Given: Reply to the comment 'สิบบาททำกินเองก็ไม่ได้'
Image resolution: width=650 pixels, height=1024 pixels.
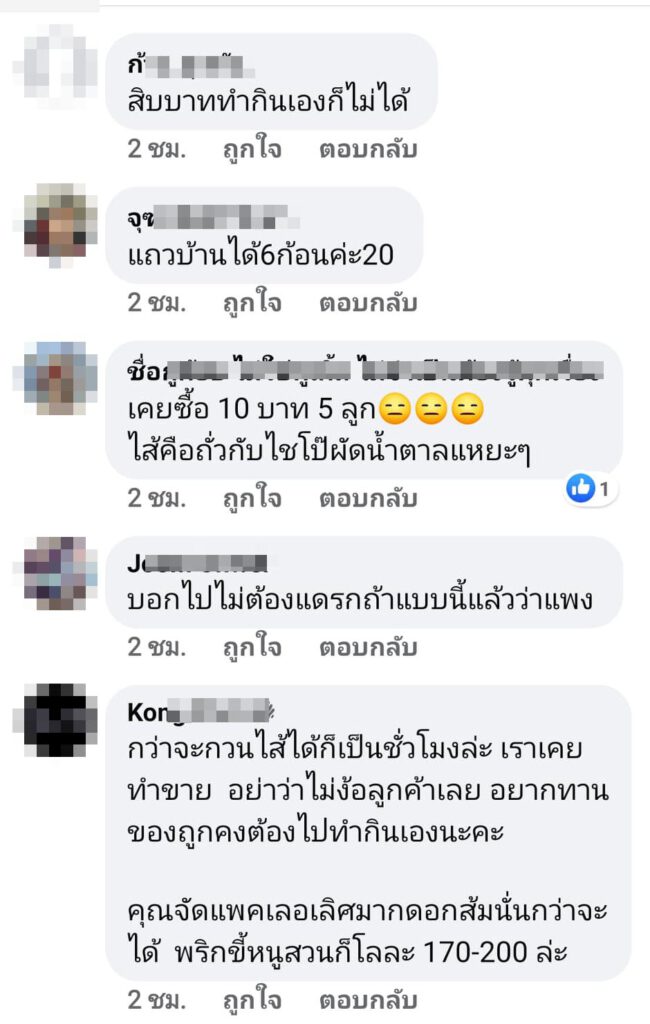Looking at the screenshot, I should 368,150.
